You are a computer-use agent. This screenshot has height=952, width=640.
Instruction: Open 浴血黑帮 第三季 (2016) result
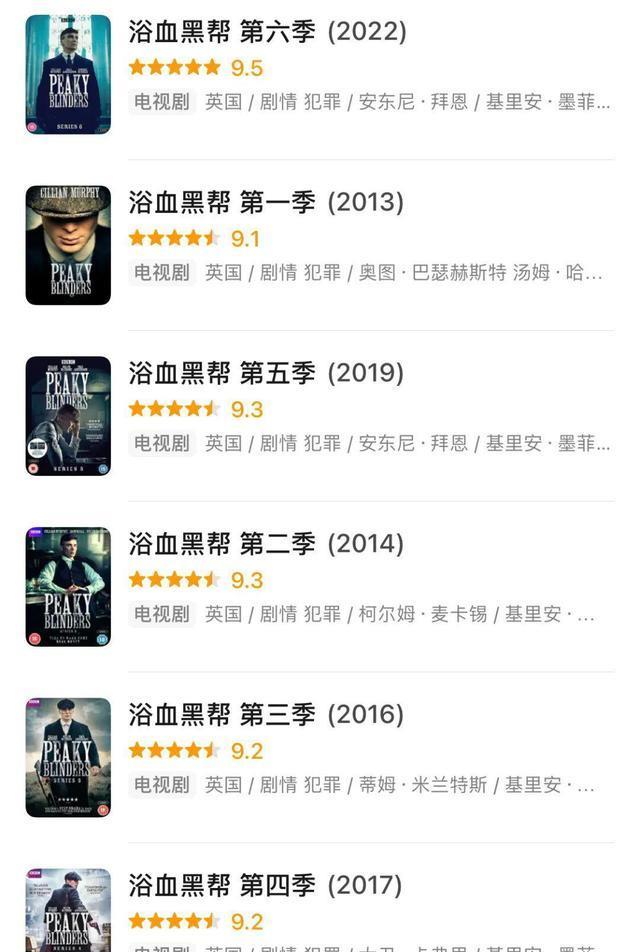click(x=266, y=716)
